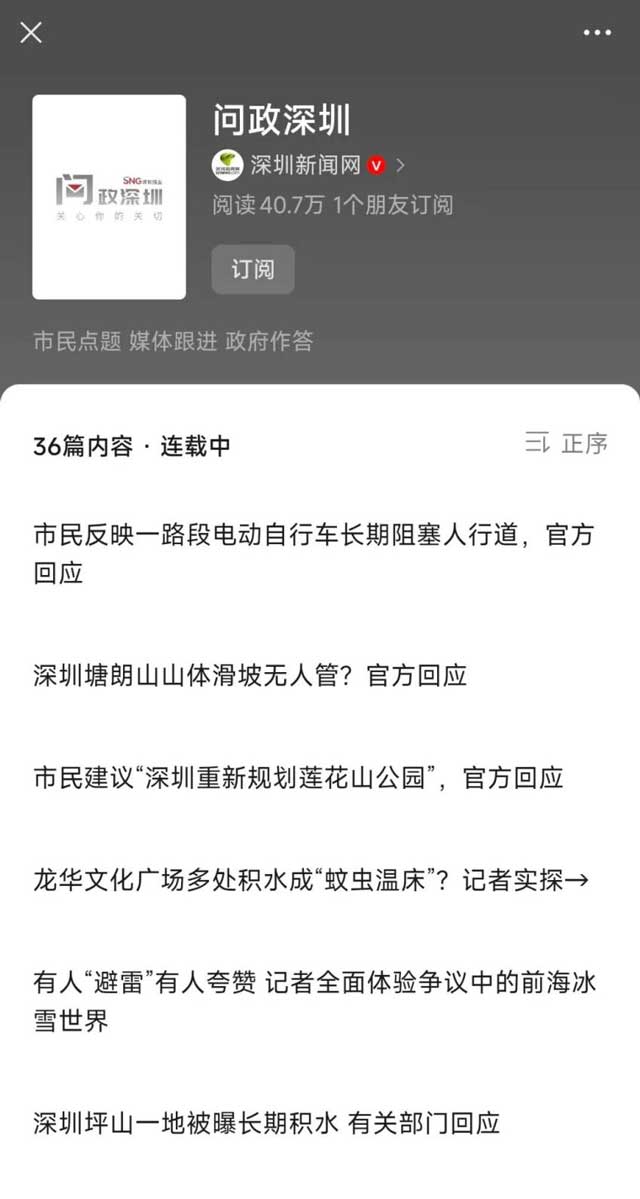View 坪山一地长期积水 article
The height and width of the screenshot is (1199, 640).
[x=266, y=1123]
